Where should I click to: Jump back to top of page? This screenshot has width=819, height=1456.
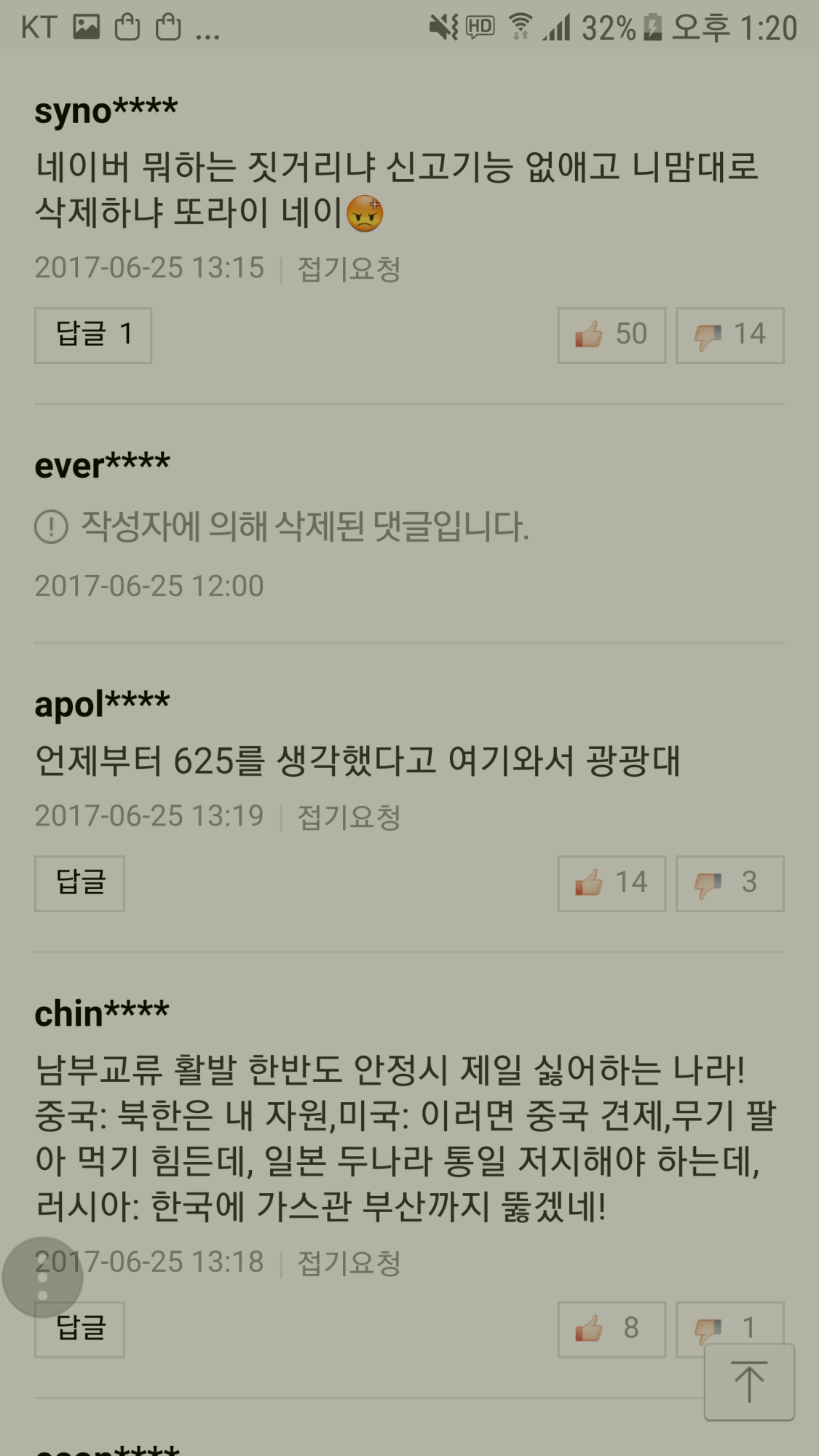point(748,1381)
